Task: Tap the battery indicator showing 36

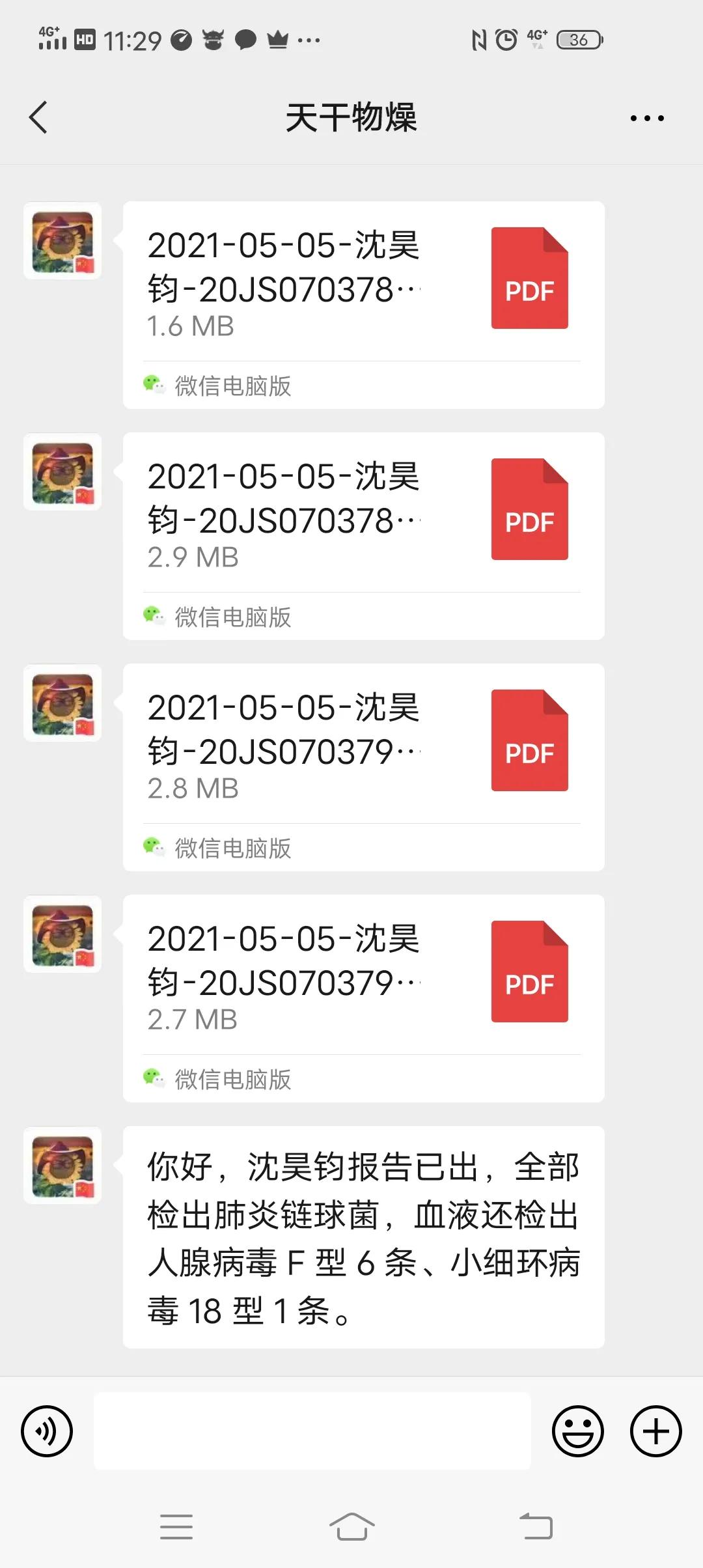Action: pos(578,40)
